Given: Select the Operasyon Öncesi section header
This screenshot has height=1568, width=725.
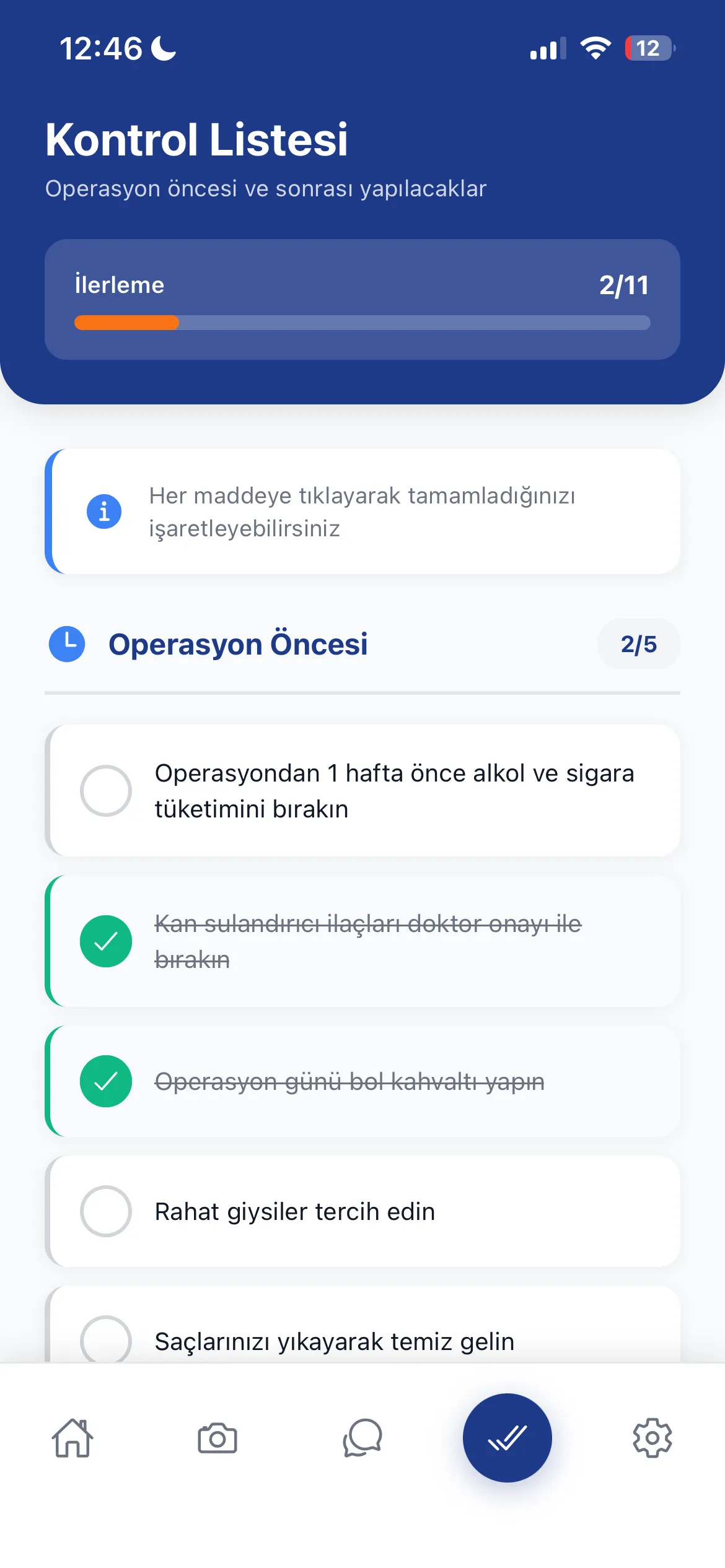Looking at the screenshot, I should tap(239, 644).
